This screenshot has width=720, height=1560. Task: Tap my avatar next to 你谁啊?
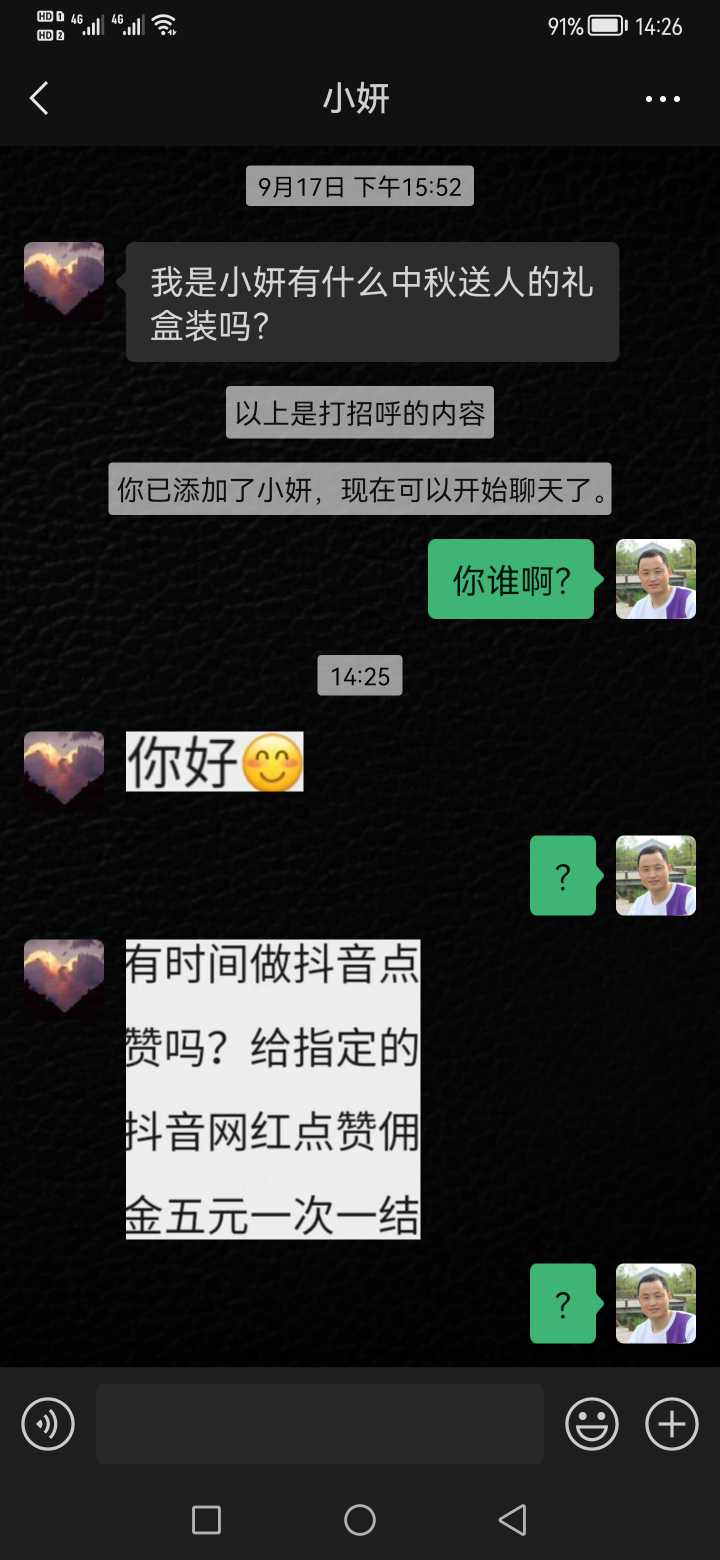(656, 579)
